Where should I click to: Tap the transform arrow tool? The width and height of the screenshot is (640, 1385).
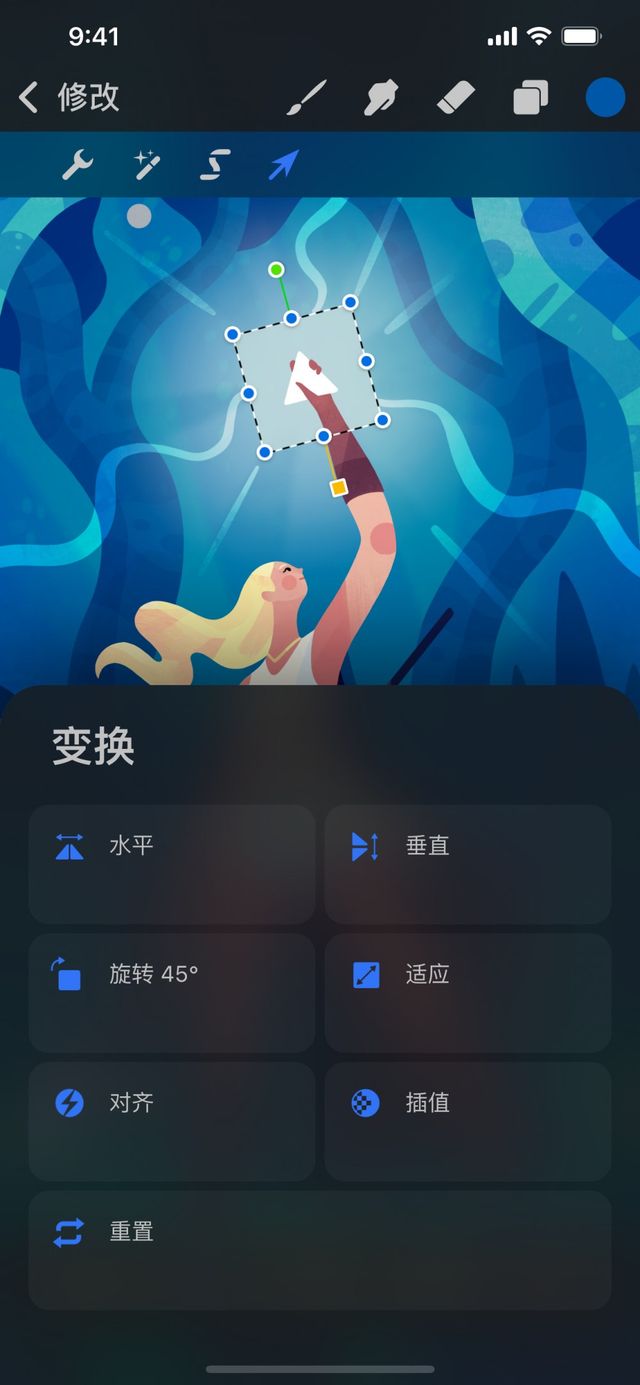[x=284, y=165]
